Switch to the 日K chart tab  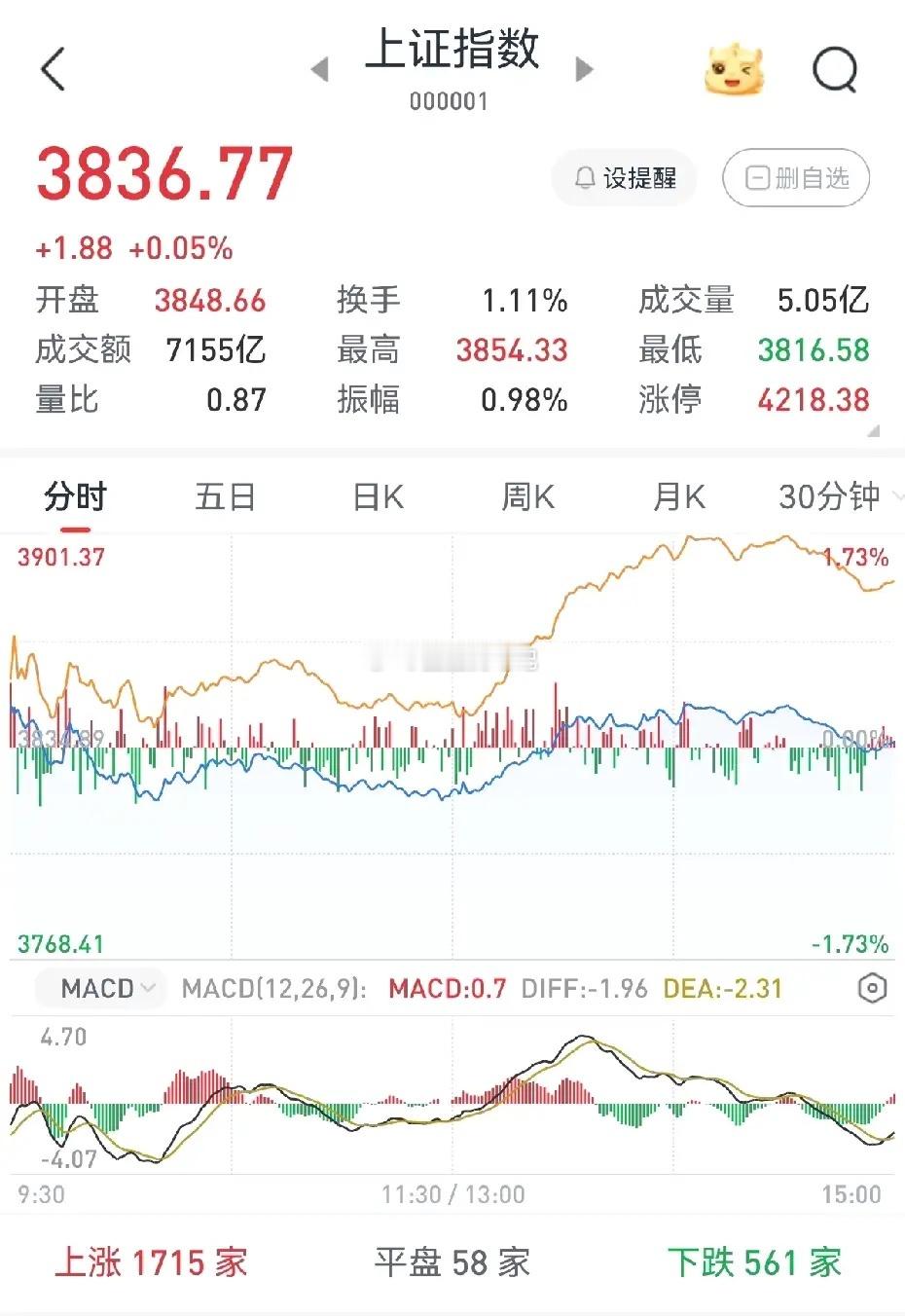pyautogui.click(x=378, y=497)
